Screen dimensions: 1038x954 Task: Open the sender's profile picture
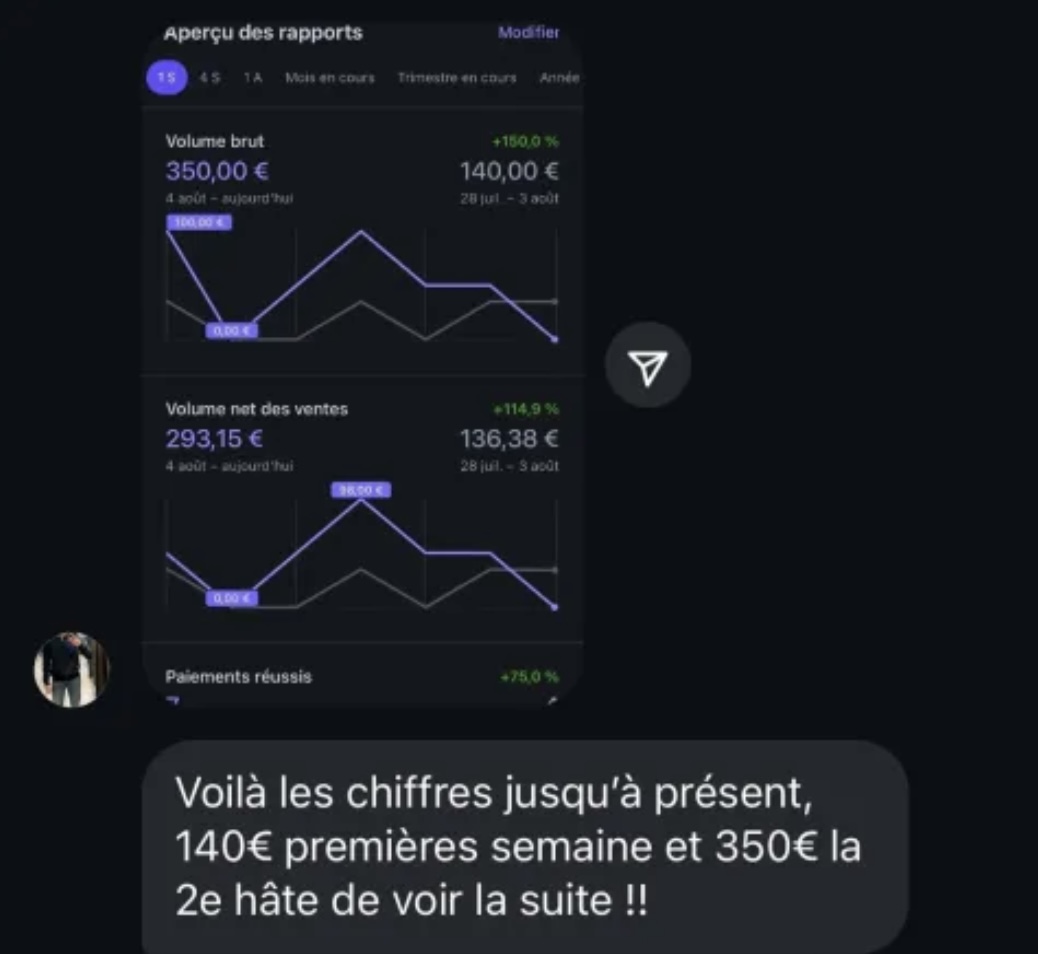[72, 669]
